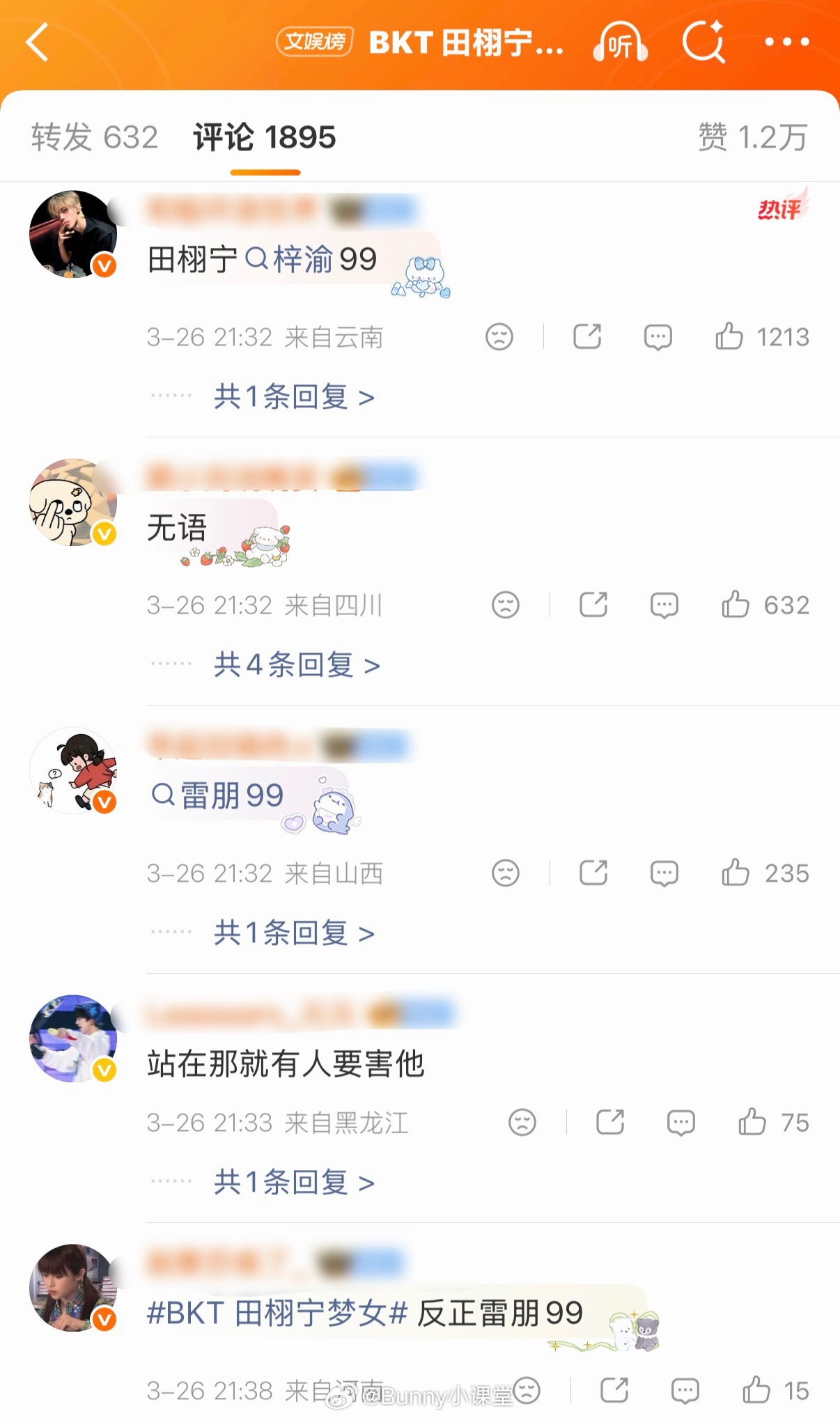Show replies for 站在那就有人要害他 comment
The width and height of the screenshot is (840, 1418).
coord(293,1181)
